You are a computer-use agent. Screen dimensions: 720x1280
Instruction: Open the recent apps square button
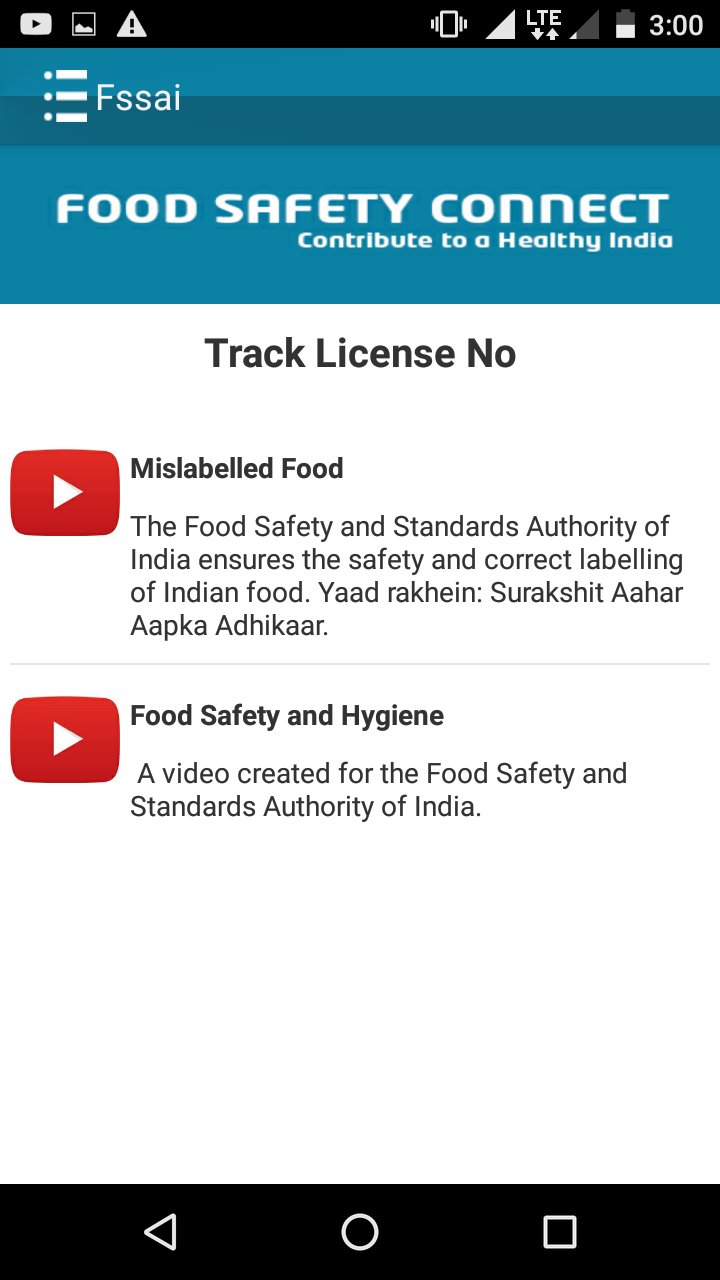[562, 1231]
